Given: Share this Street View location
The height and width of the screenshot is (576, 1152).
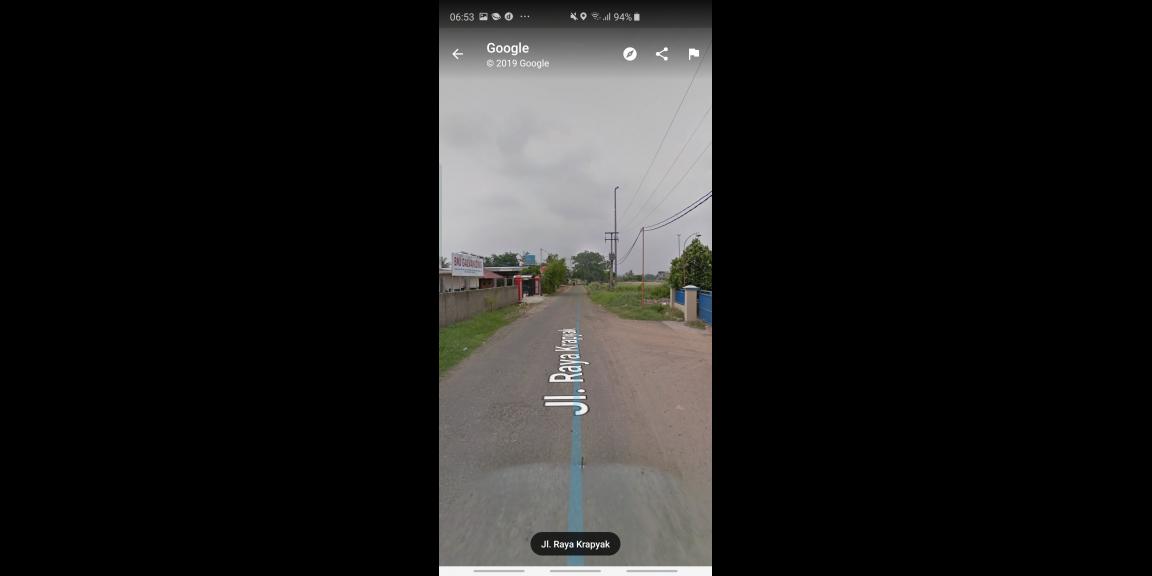Looking at the screenshot, I should pos(662,54).
